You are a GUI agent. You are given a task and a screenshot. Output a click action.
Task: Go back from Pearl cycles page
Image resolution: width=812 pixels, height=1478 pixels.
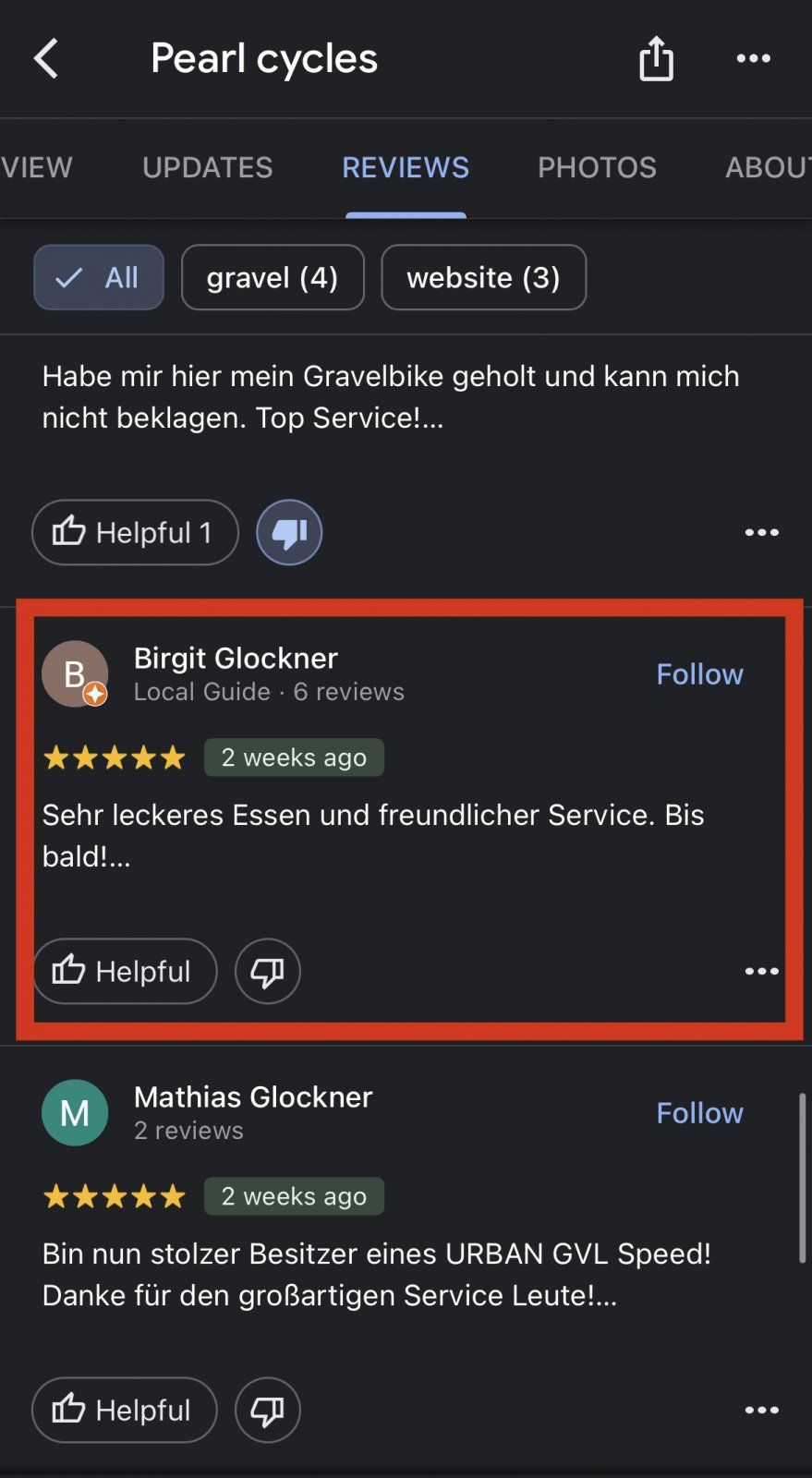[46, 58]
